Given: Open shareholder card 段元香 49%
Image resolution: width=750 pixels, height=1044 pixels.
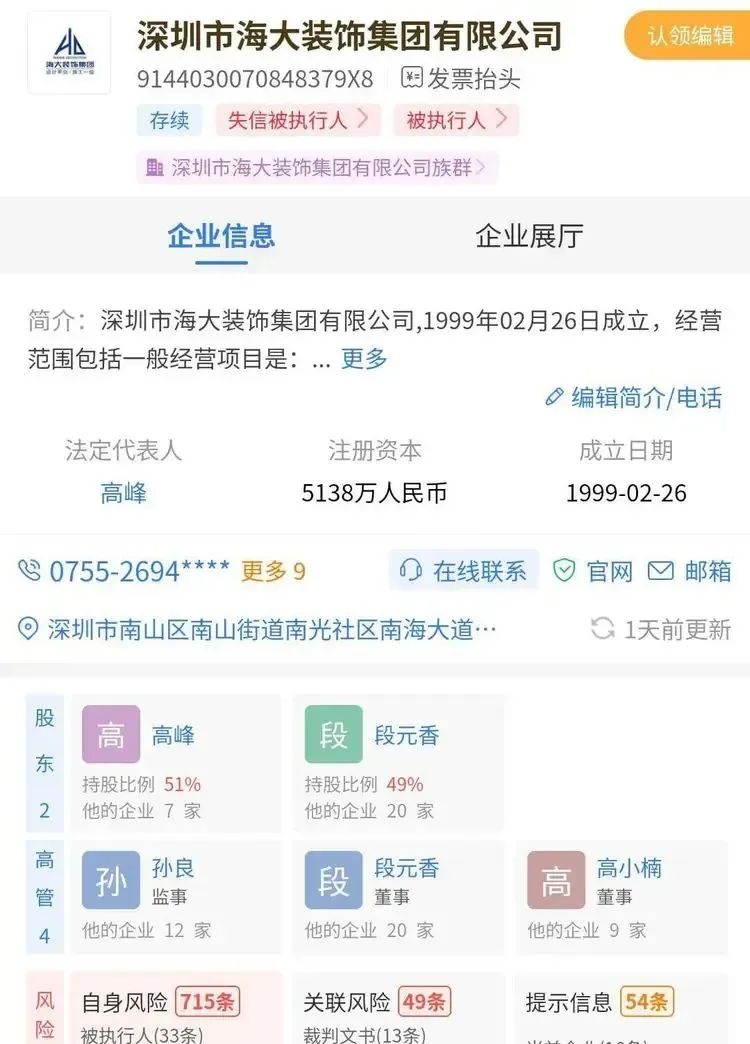Looking at the screenshot, I should click(397, 763).
